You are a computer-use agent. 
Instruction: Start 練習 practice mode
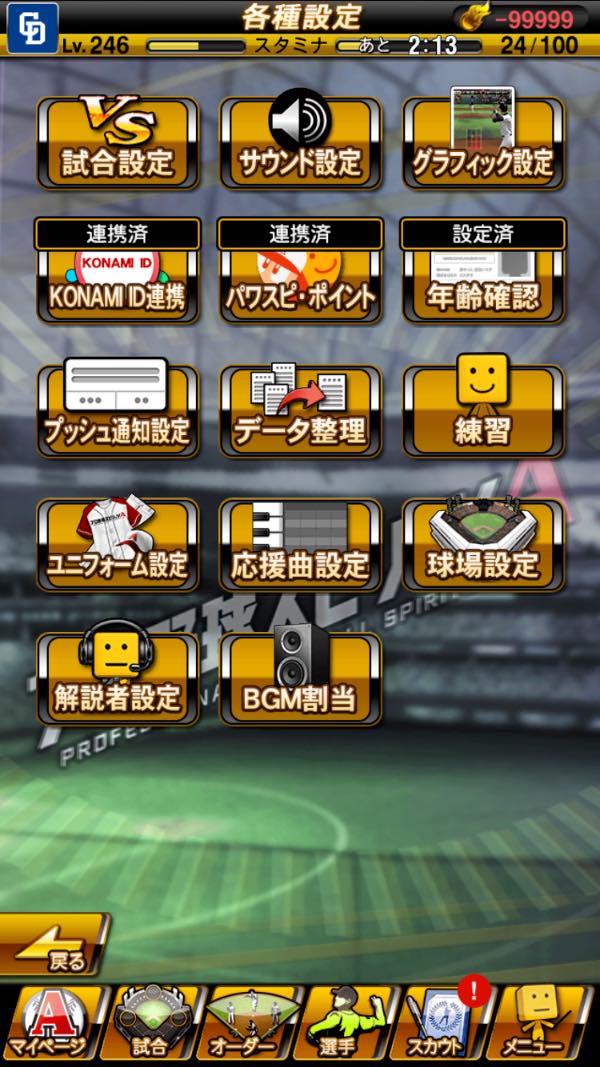[x=483, y=412]
